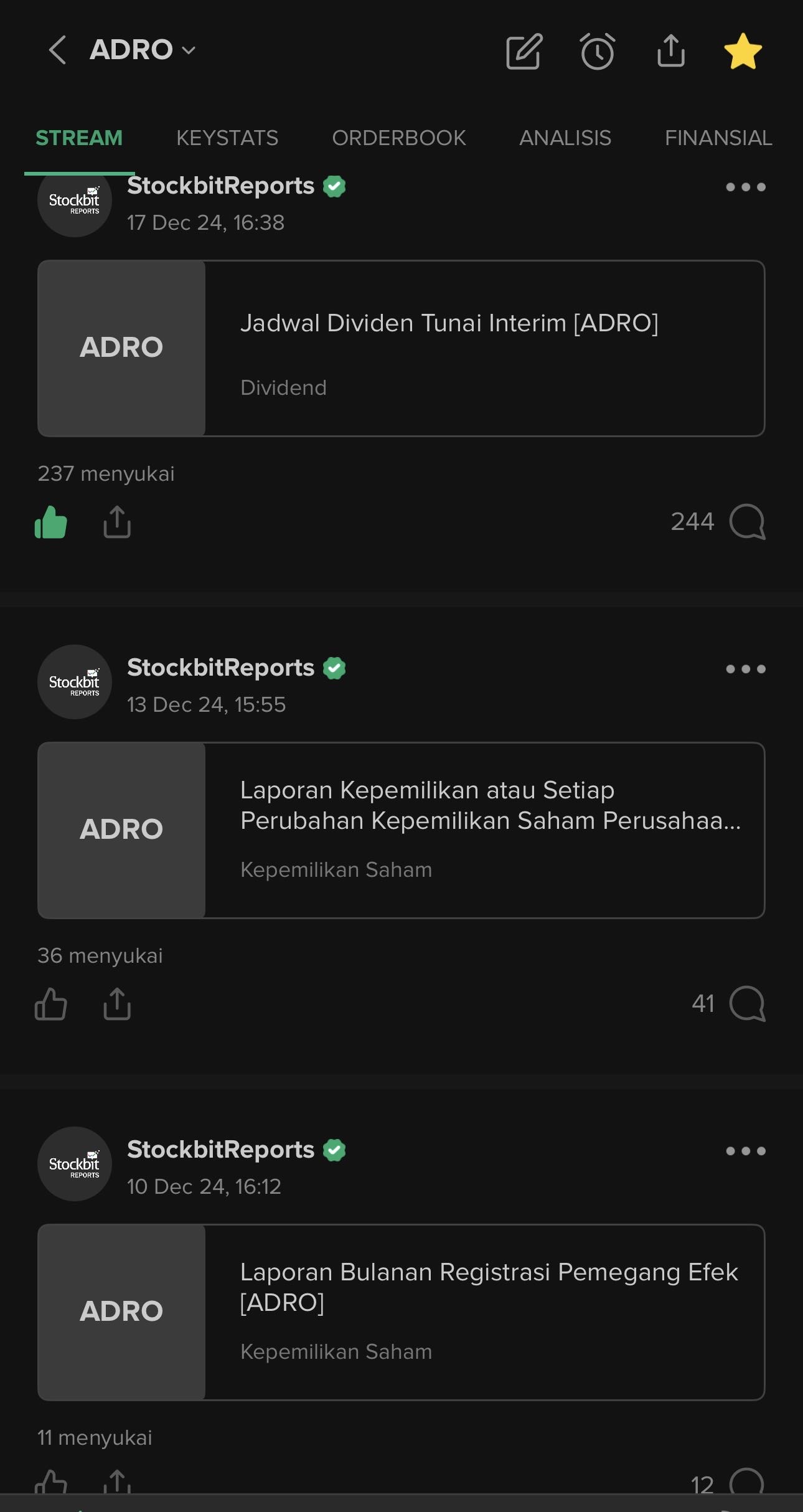The image size is (803, 1512).
Task: Switch to the Keystats tab
Action: pos(227,138)
